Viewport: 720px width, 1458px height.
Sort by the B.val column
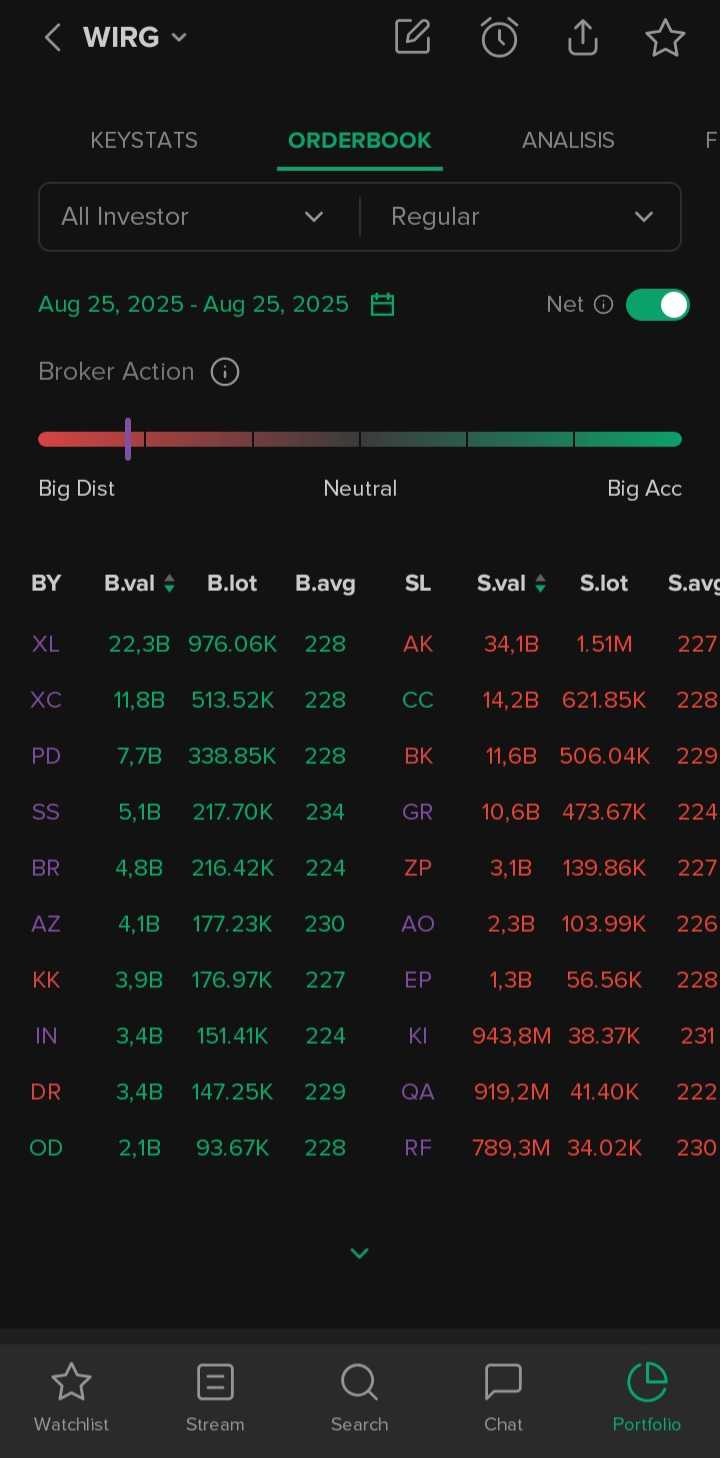click(140, 584)
